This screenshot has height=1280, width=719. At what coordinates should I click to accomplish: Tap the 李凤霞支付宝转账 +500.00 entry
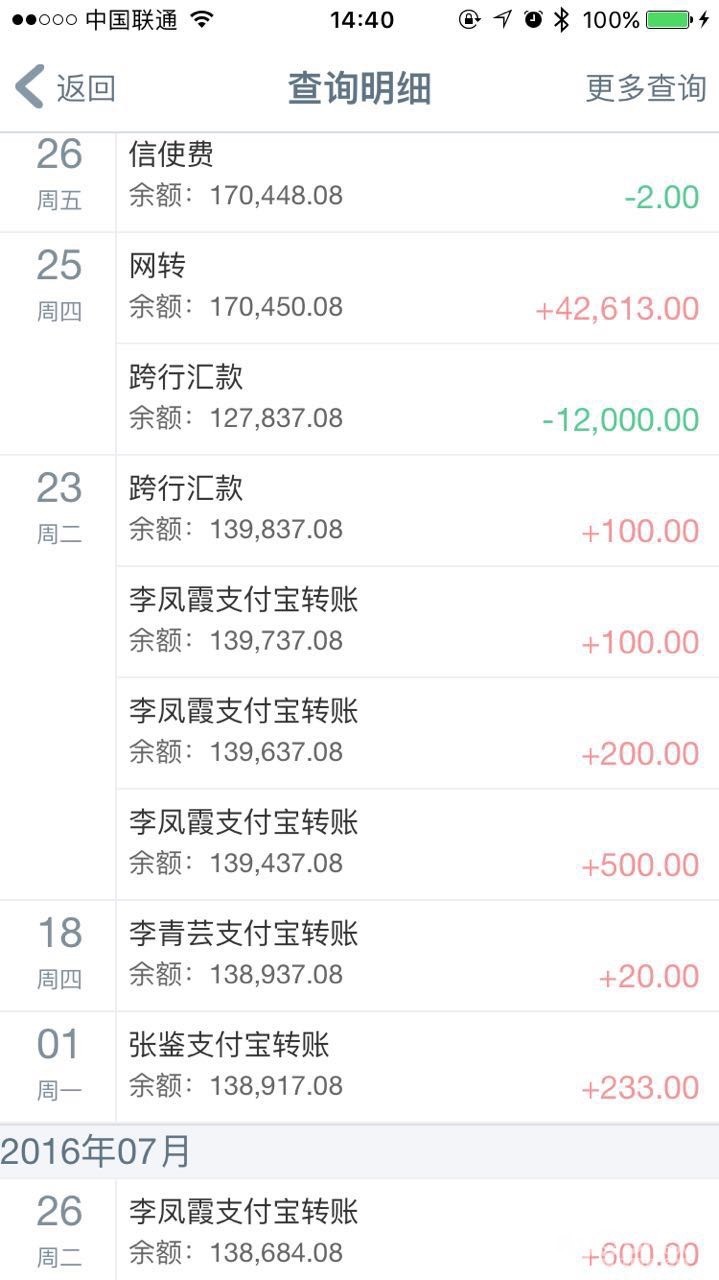click(416, 843)
